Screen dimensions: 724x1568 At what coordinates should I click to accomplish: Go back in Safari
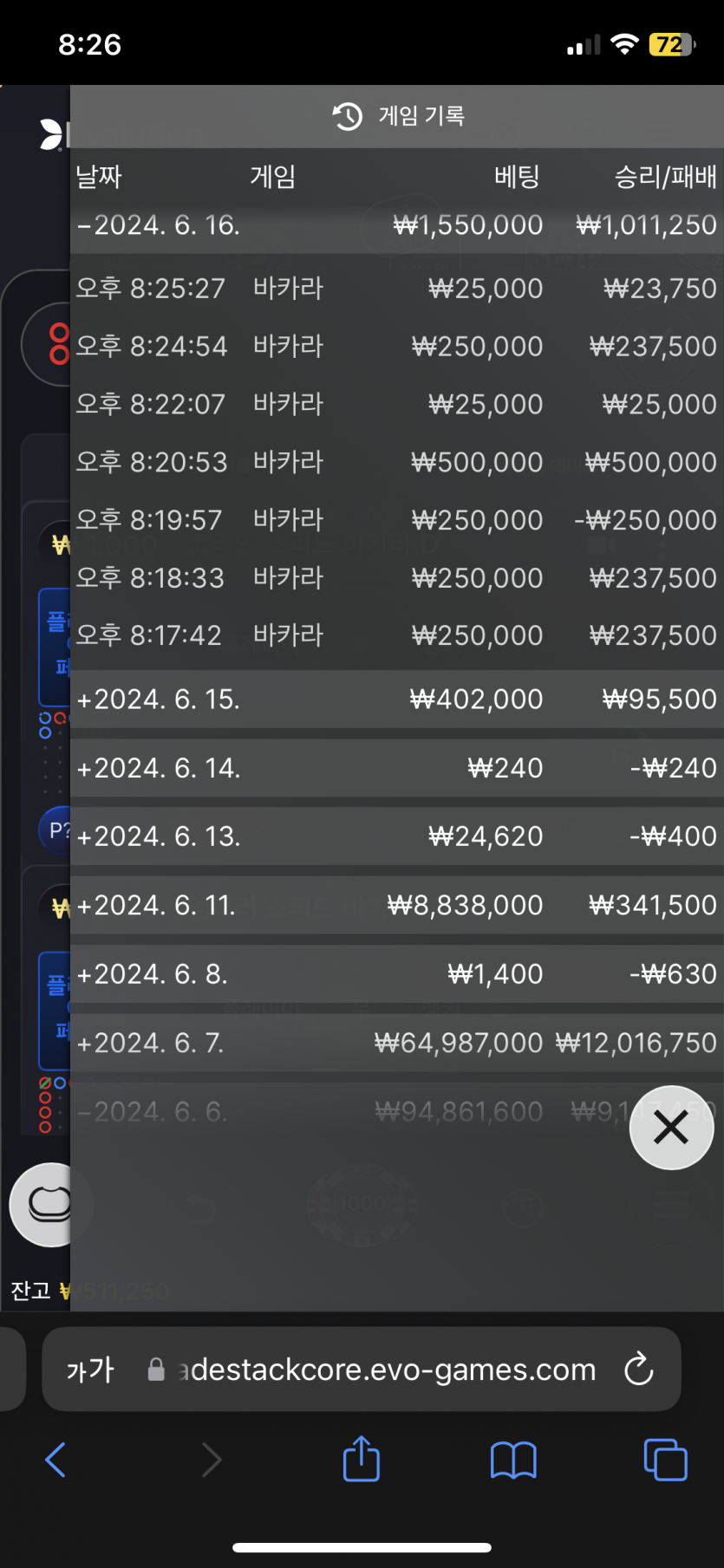point(55,1460)
